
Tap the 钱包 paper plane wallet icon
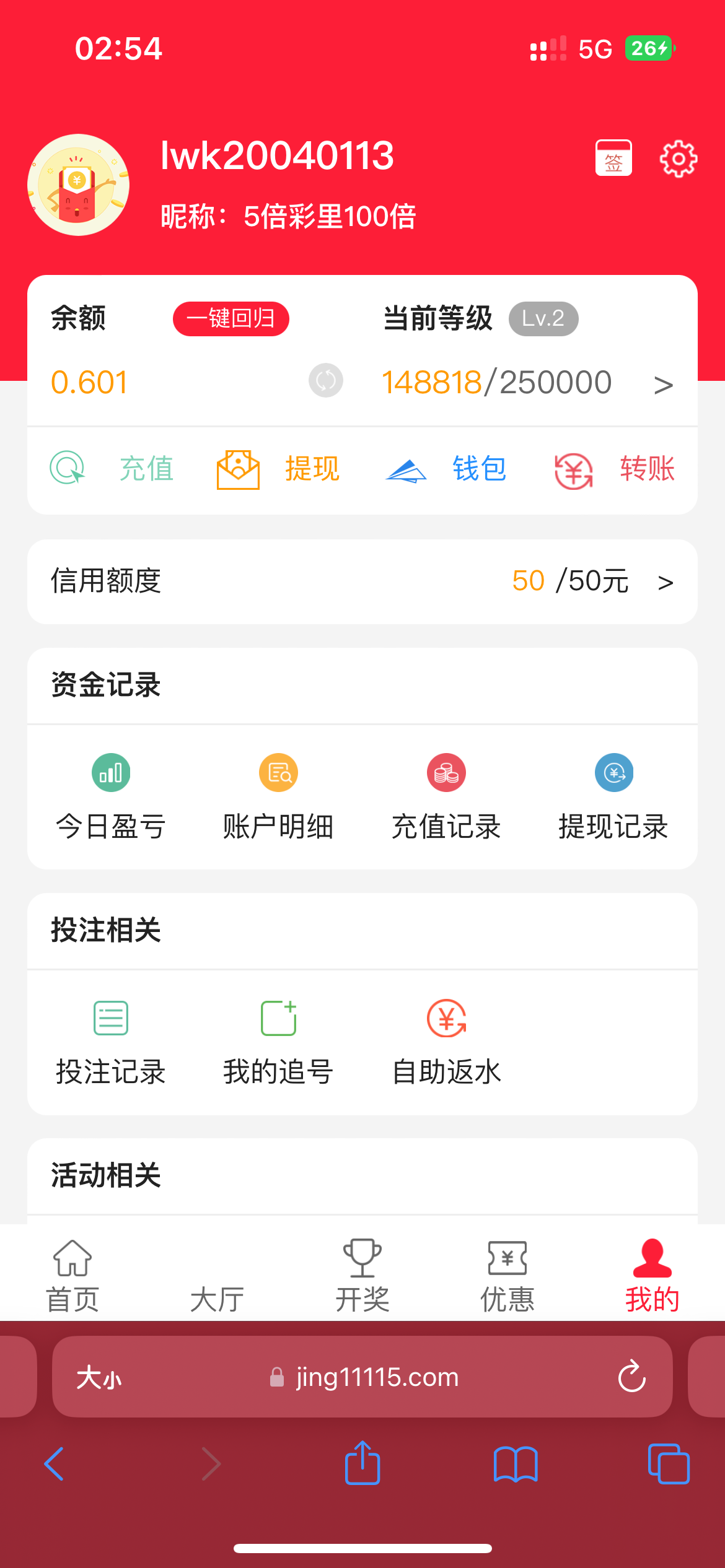coord(406,469)
